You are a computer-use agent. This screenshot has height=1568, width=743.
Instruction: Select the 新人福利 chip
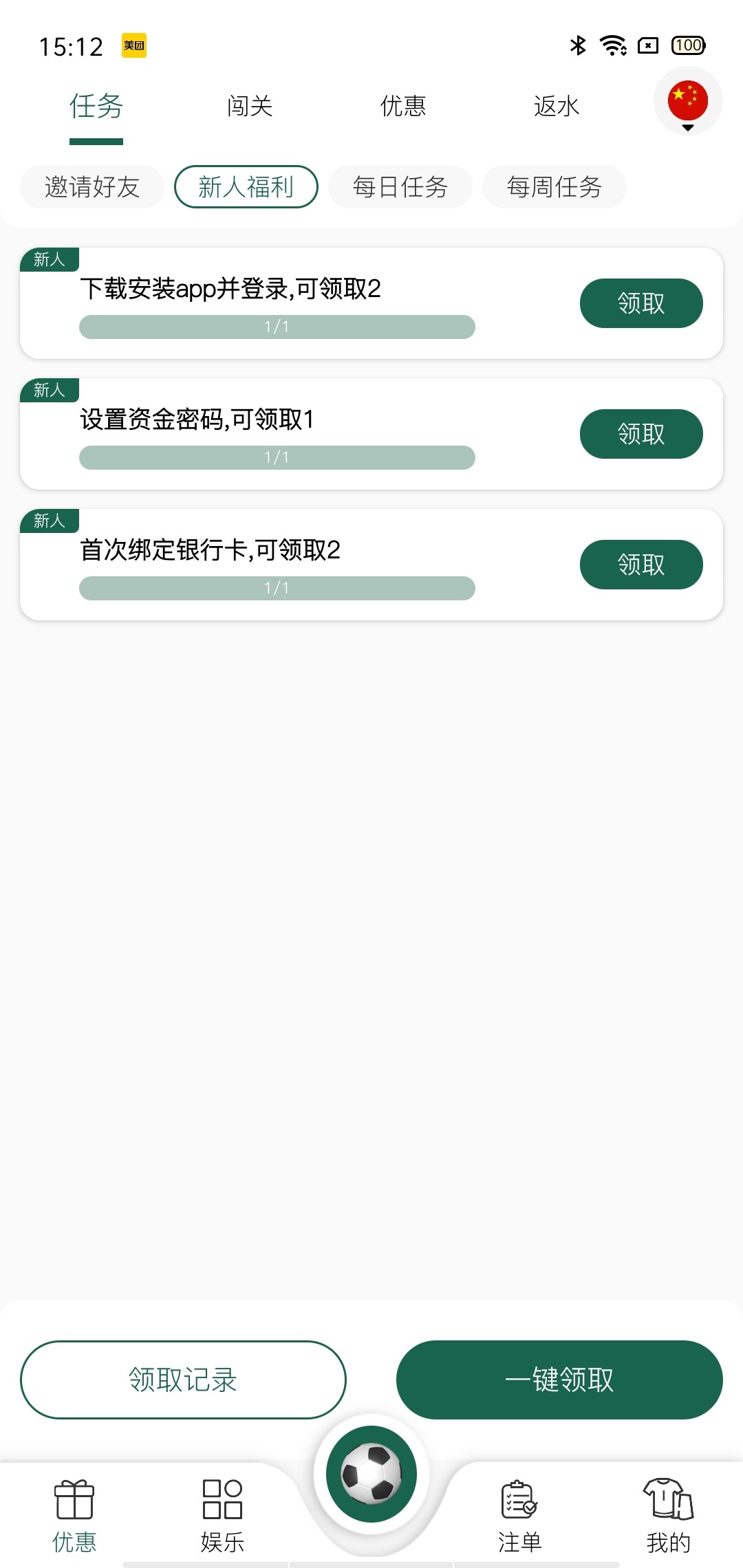pyautogui.click(x=246, y=187)
